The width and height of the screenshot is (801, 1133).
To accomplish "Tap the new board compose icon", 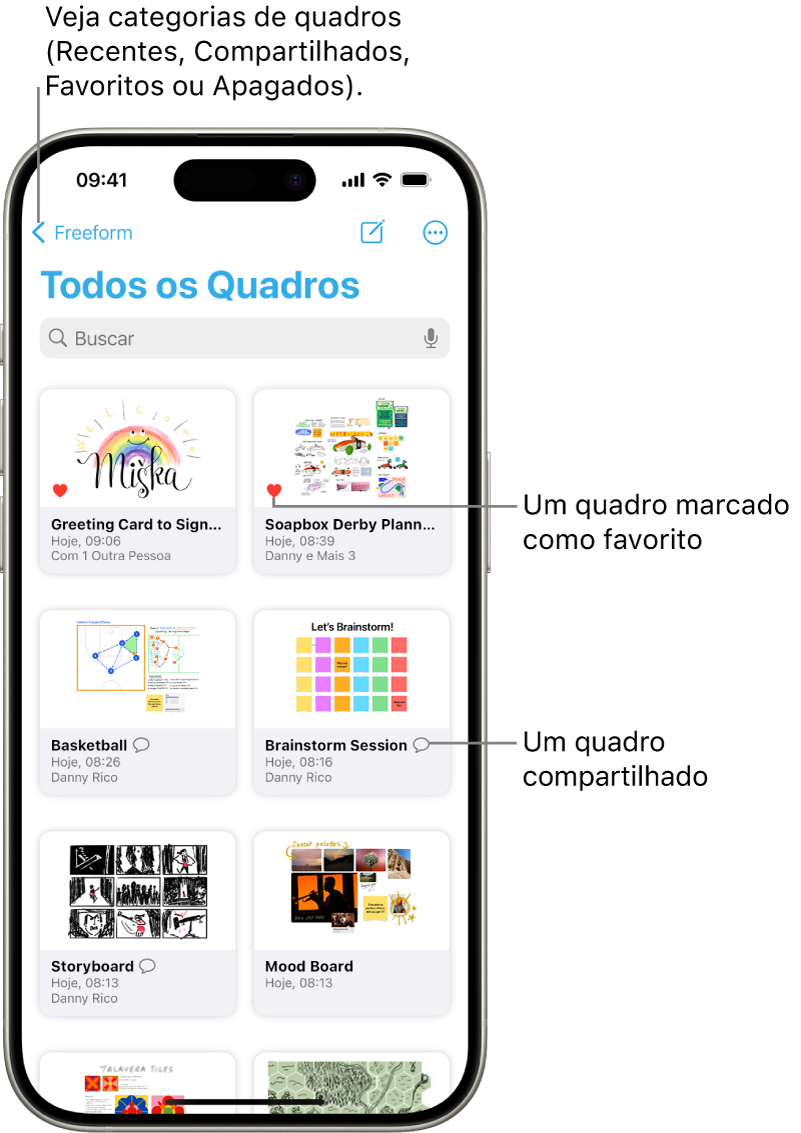I will (x=373, y=232).
